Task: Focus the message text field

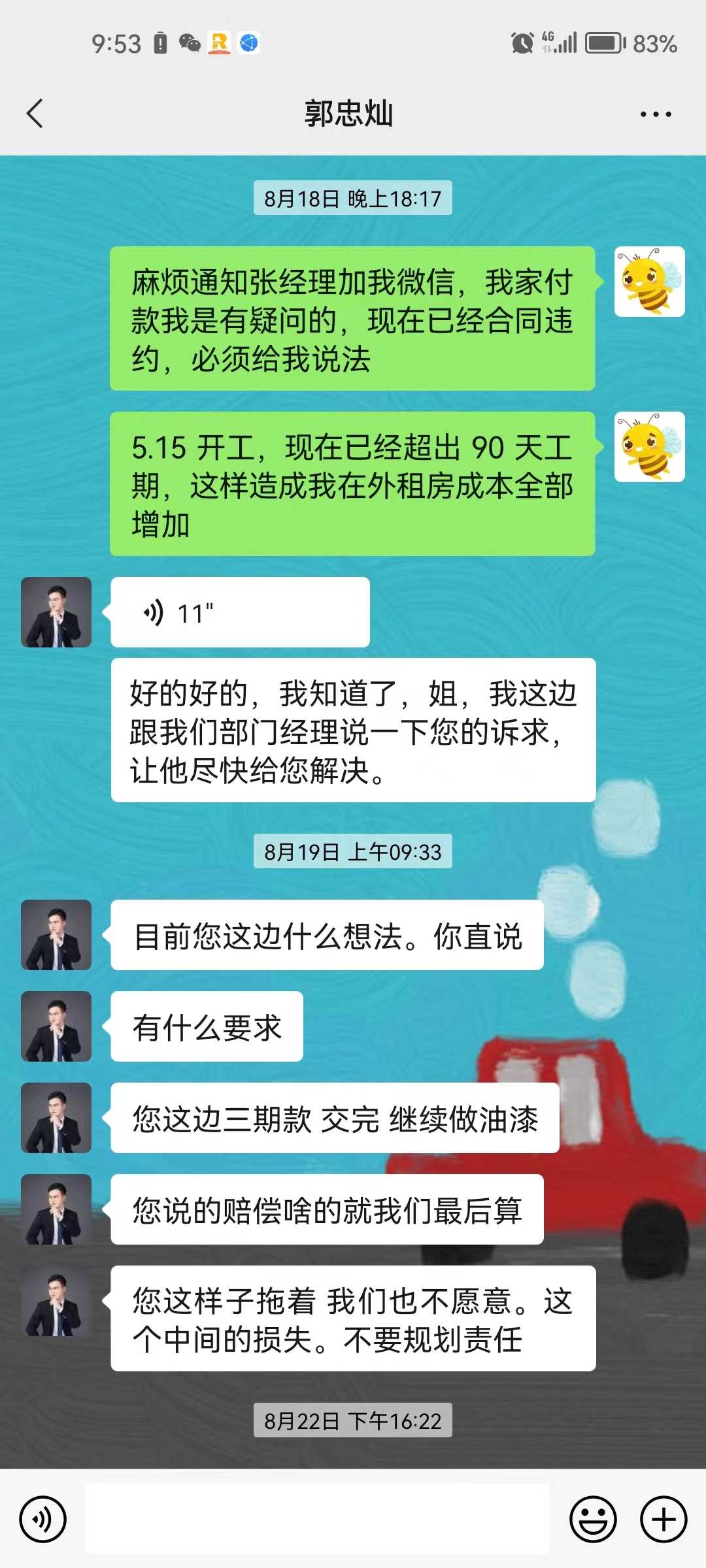Action: pyautogui.click(x=318, y=1519)
